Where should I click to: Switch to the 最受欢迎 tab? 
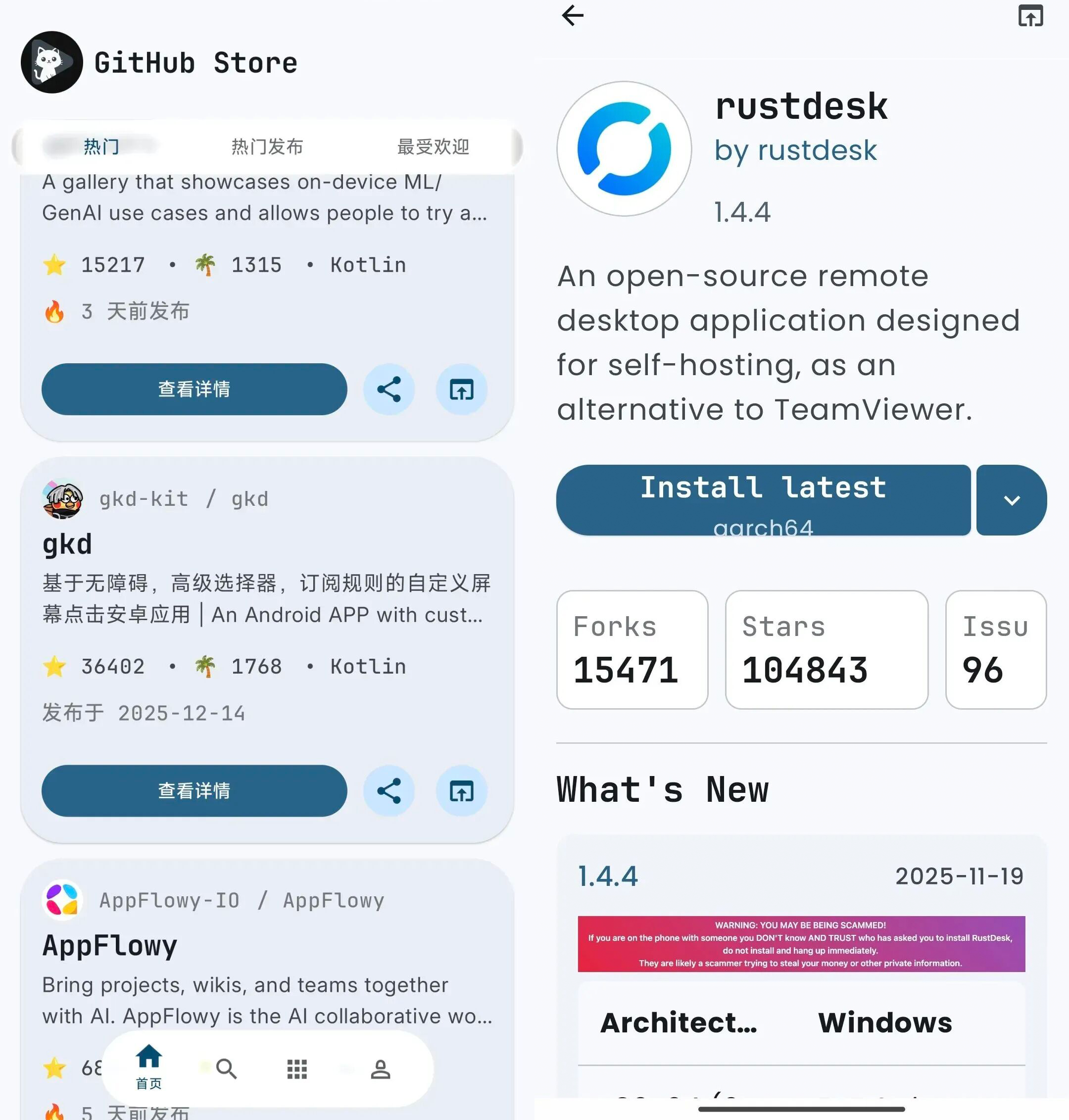[x=433, y=146]
